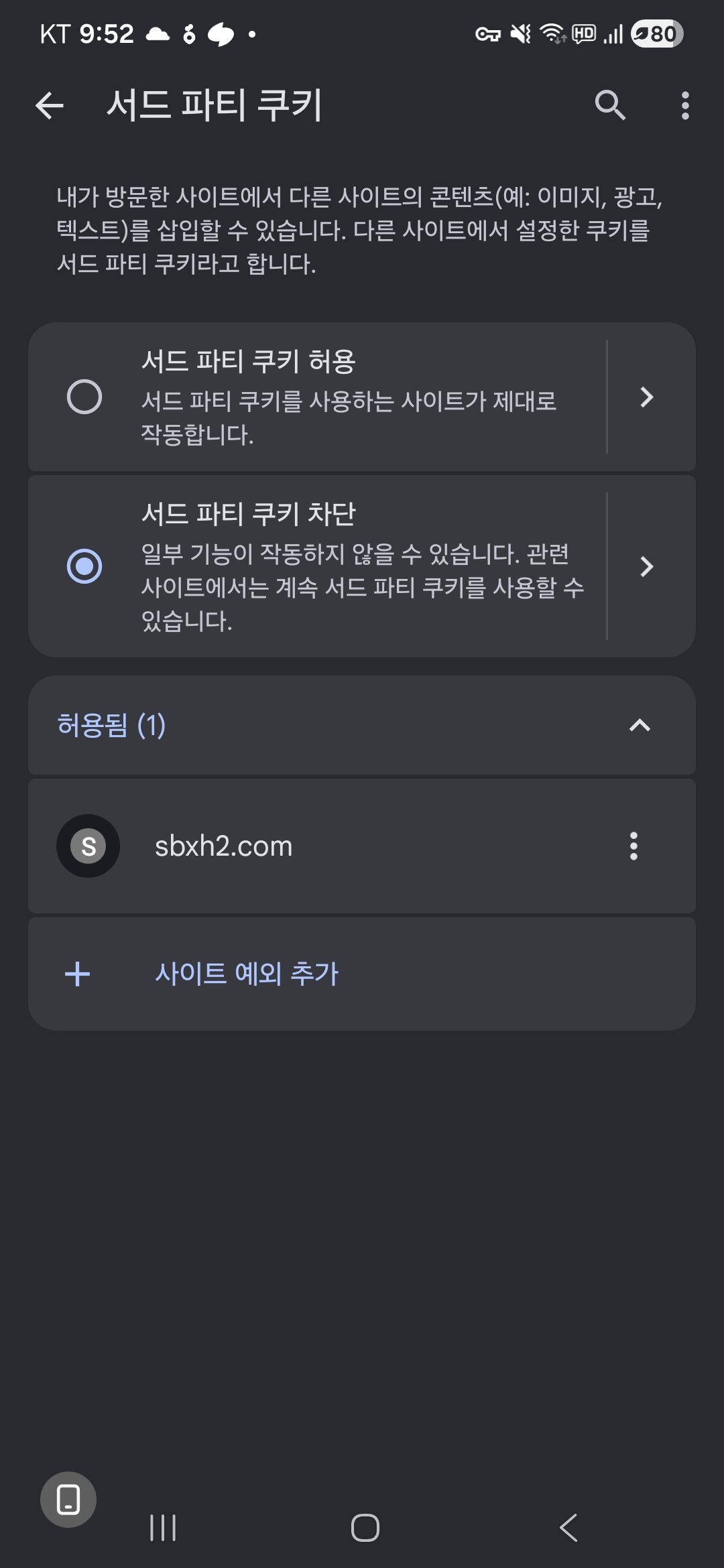This screenshot has height=1568, width=724.
Task: Open search in the settings toolbar
Action: pos(610,105)
